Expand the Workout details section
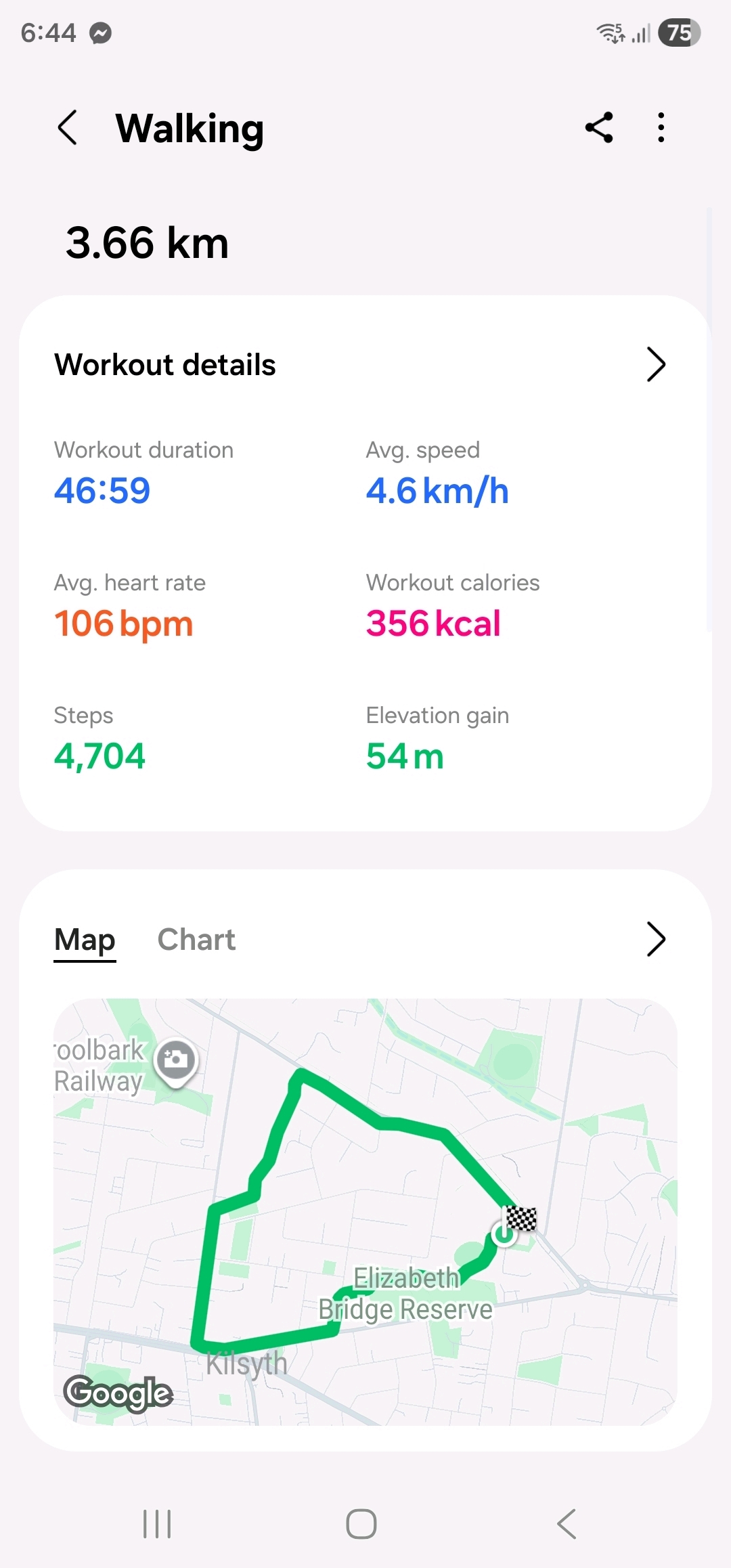The width and height of the screenshot is (731, 1568). coord(655,365)
